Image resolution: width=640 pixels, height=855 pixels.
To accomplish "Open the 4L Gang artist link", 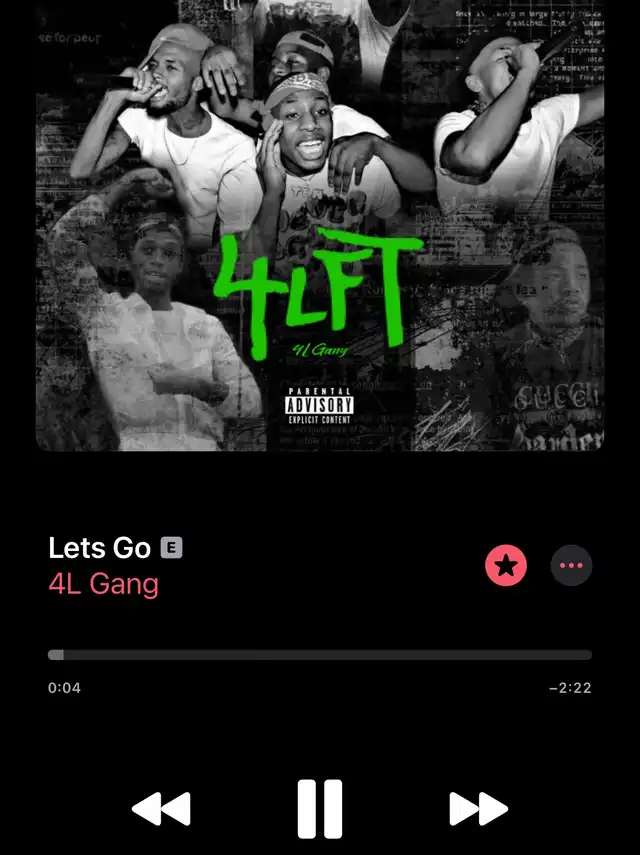I will 103,583.
